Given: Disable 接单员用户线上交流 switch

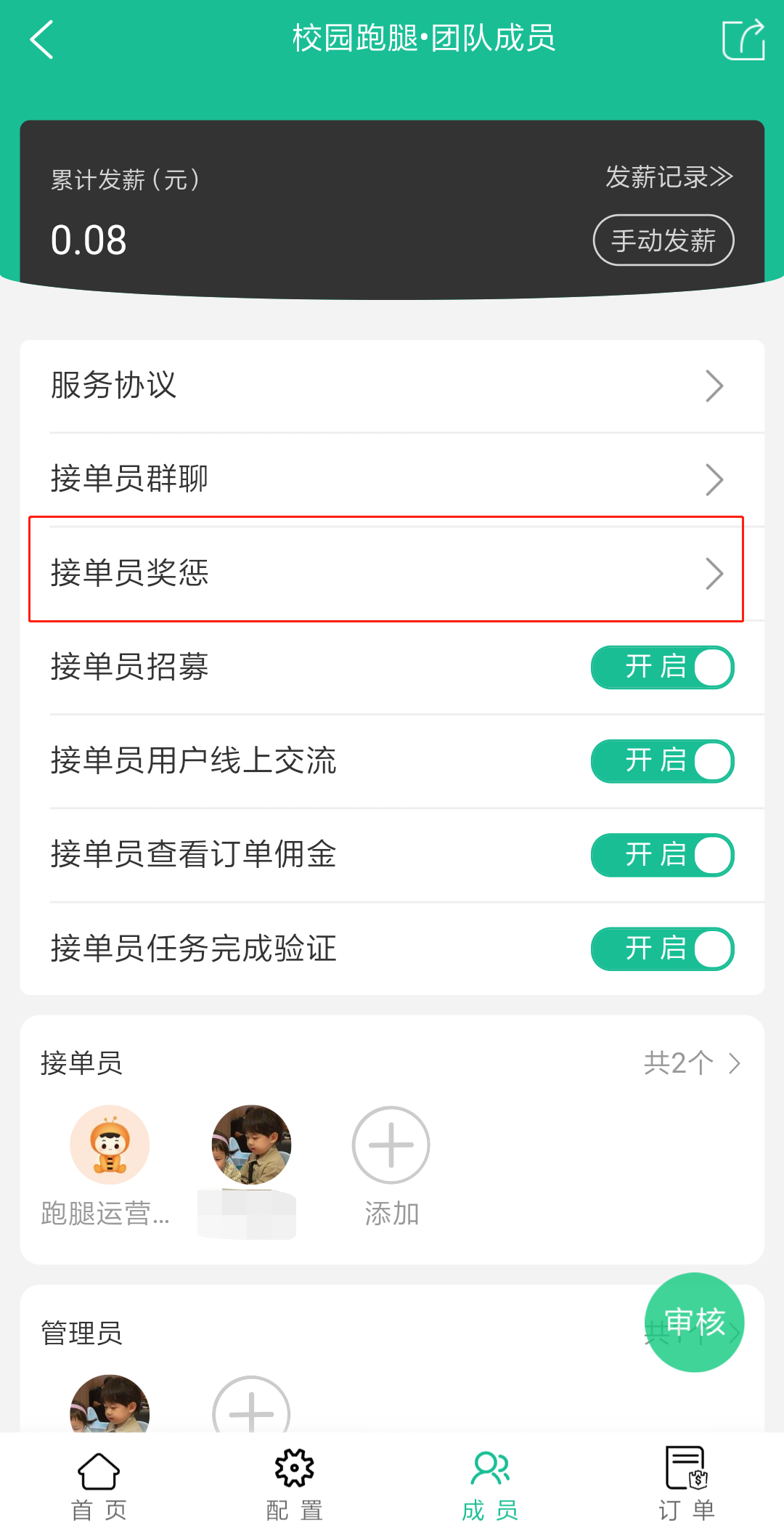Looking at the screenshot, I should click(662, 761).
